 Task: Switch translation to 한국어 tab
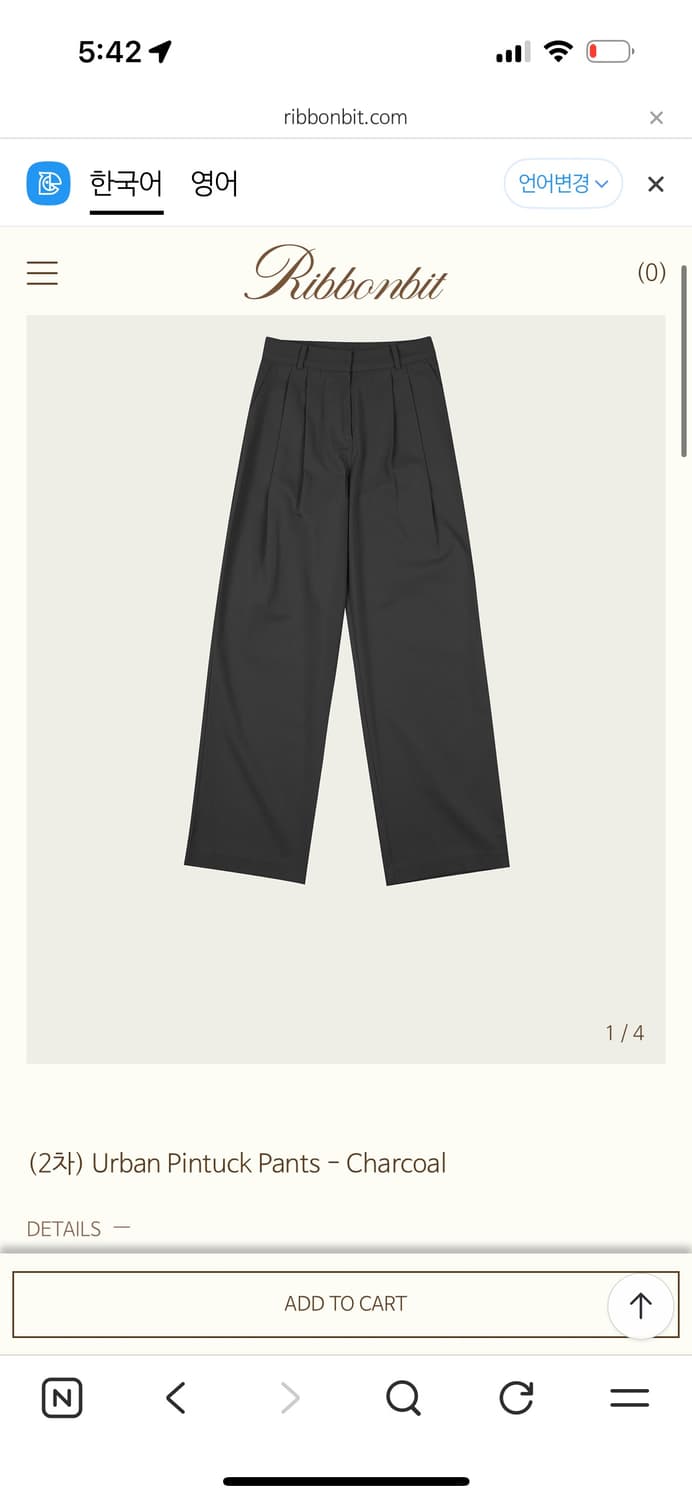click(126, 184)
